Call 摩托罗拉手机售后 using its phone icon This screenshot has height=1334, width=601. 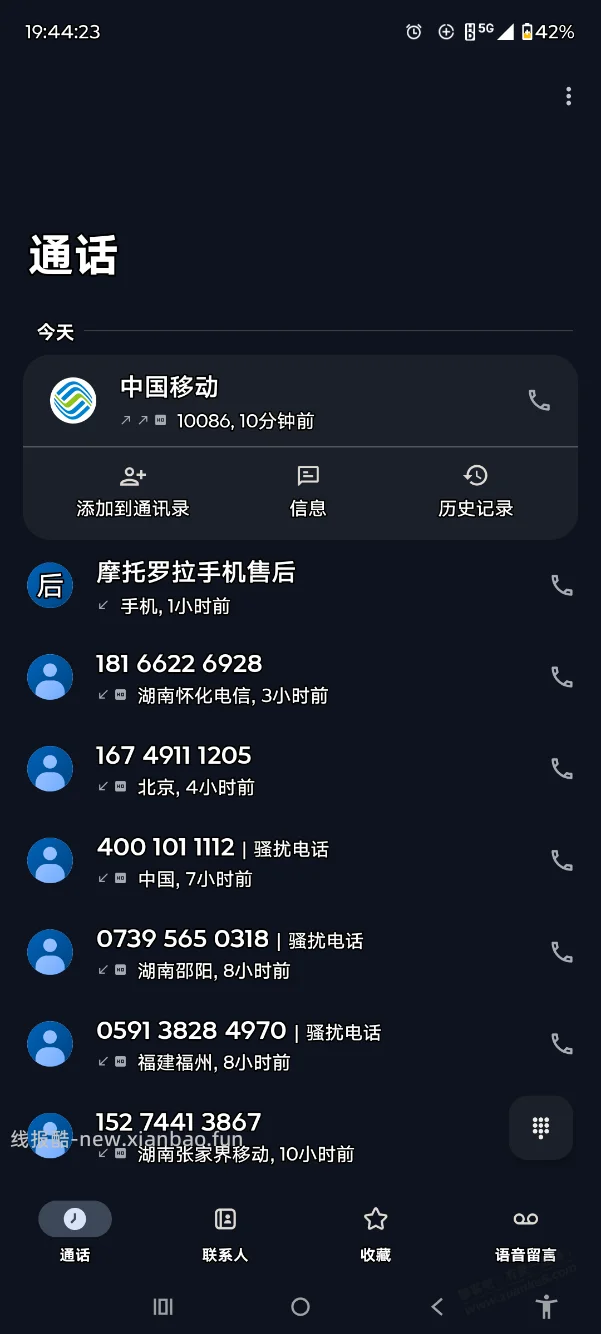click(x=562, y=586)
